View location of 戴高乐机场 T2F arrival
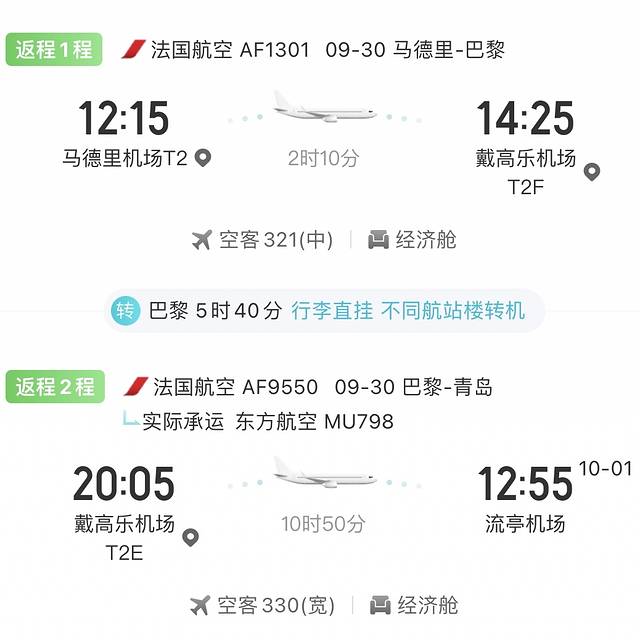The height and width of the screenshot is (640, 640). click(592, 172)
